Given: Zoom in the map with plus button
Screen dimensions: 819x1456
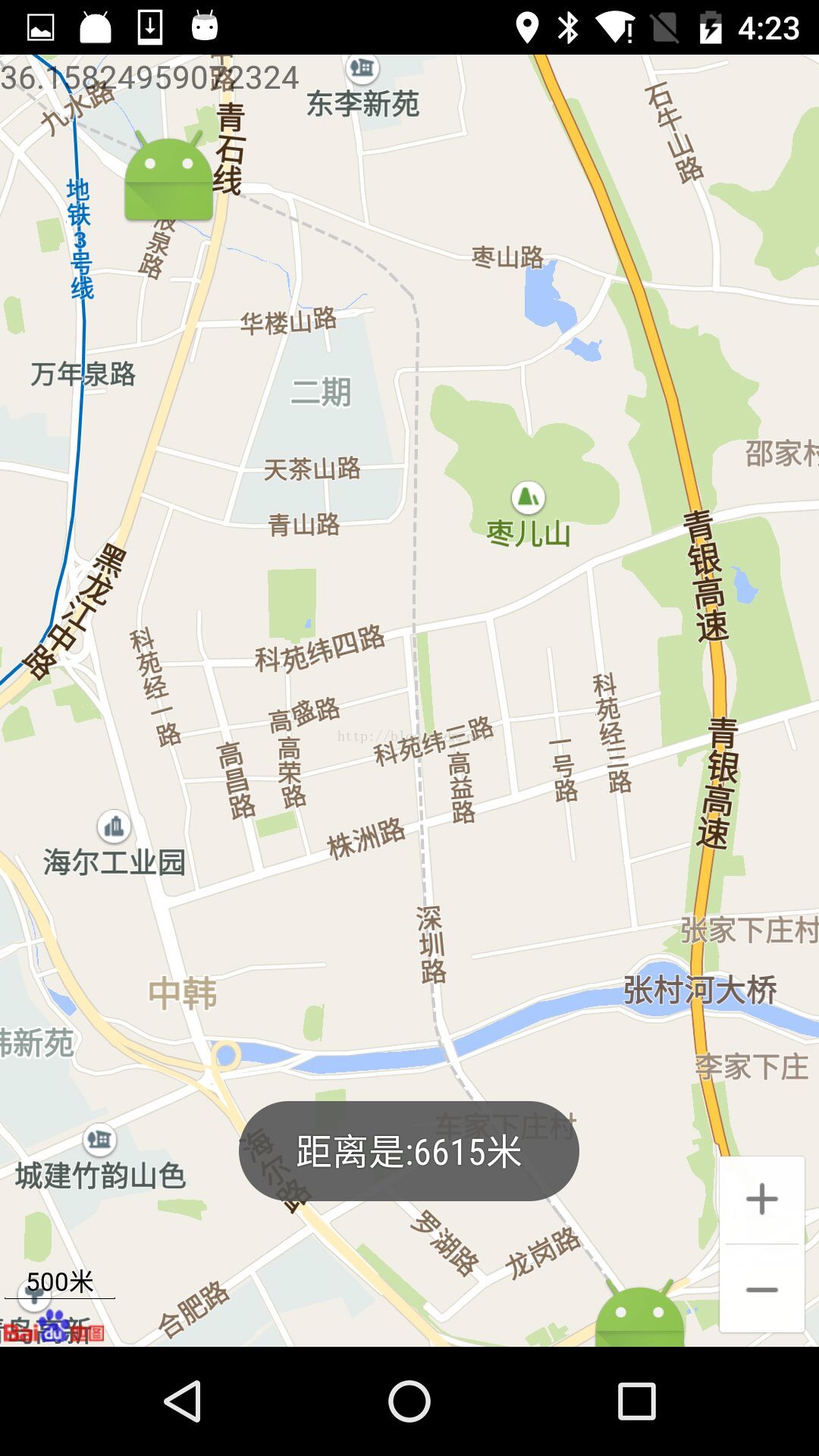Looking at the screenshot, I should pyautogui.click(x=761, y=1200).
